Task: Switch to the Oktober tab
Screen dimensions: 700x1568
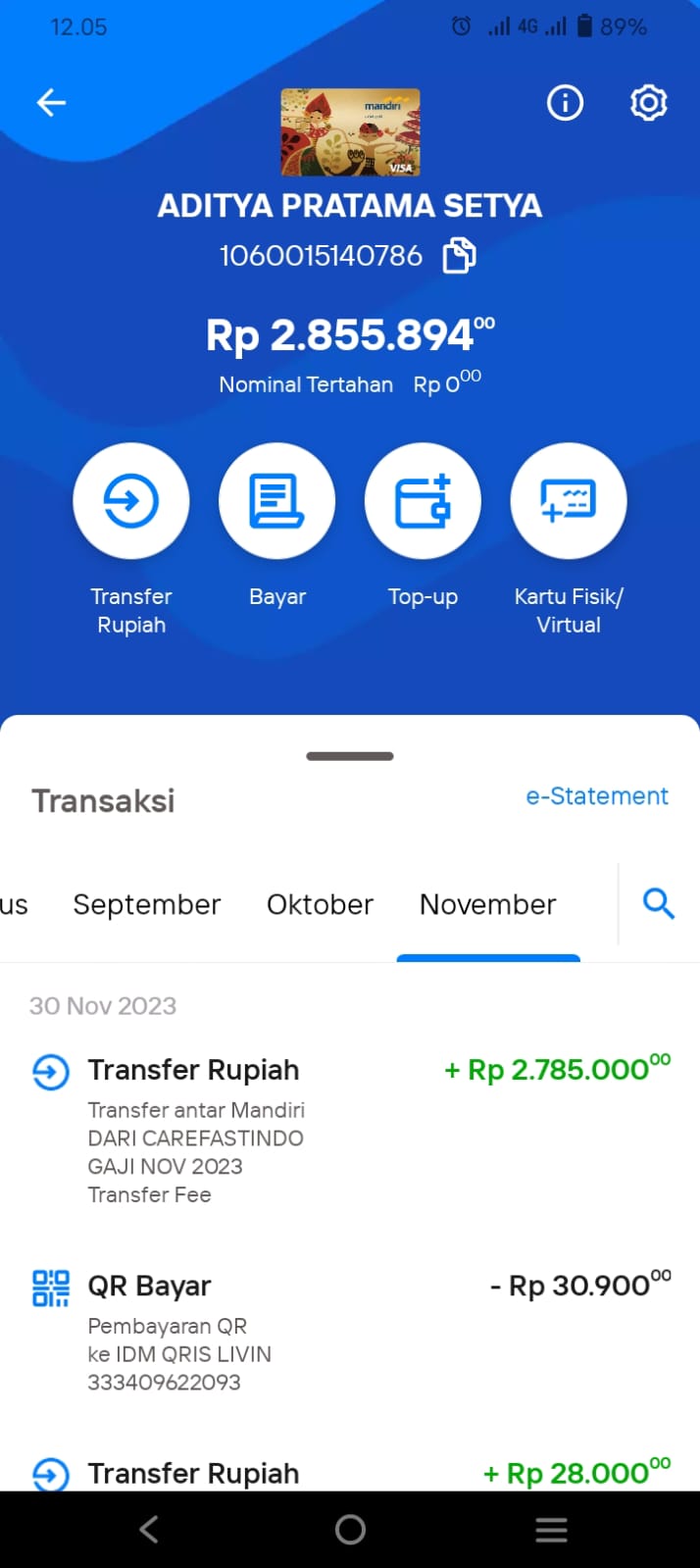Action: coord(320,904)
